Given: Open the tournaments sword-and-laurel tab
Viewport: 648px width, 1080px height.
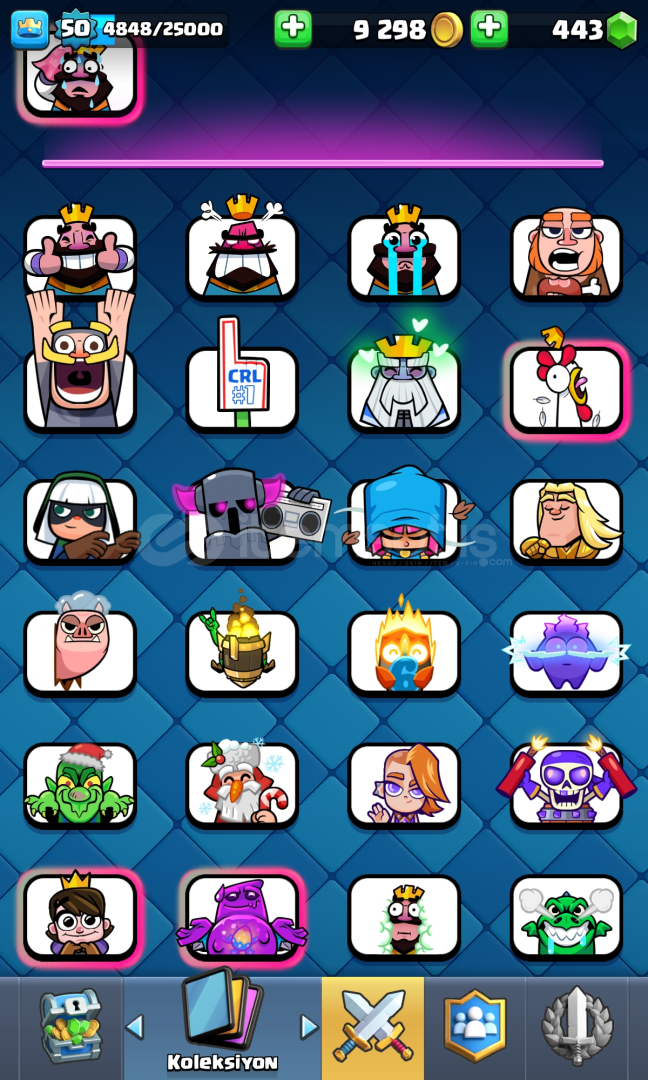Looking at the screenshot, I should [x=577, y=1027].
